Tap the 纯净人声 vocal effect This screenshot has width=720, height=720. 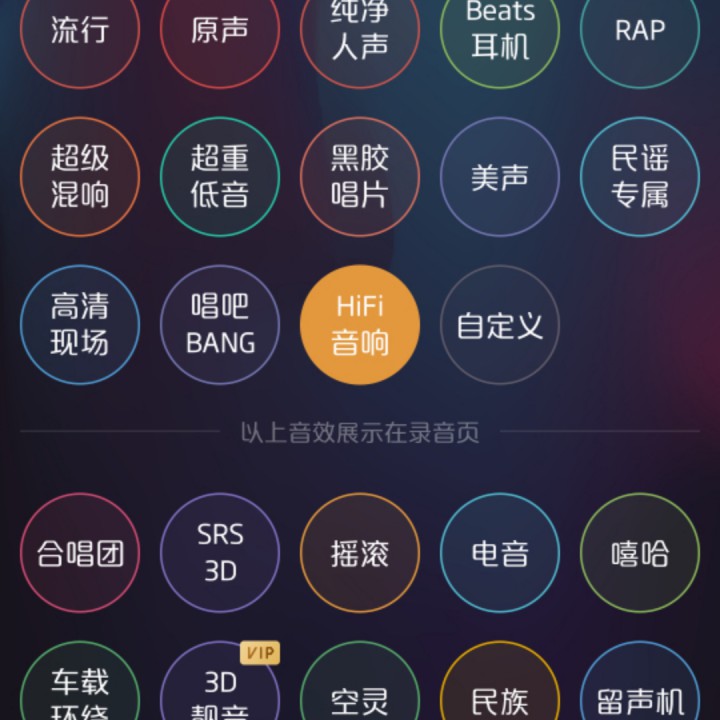point(360,30)
